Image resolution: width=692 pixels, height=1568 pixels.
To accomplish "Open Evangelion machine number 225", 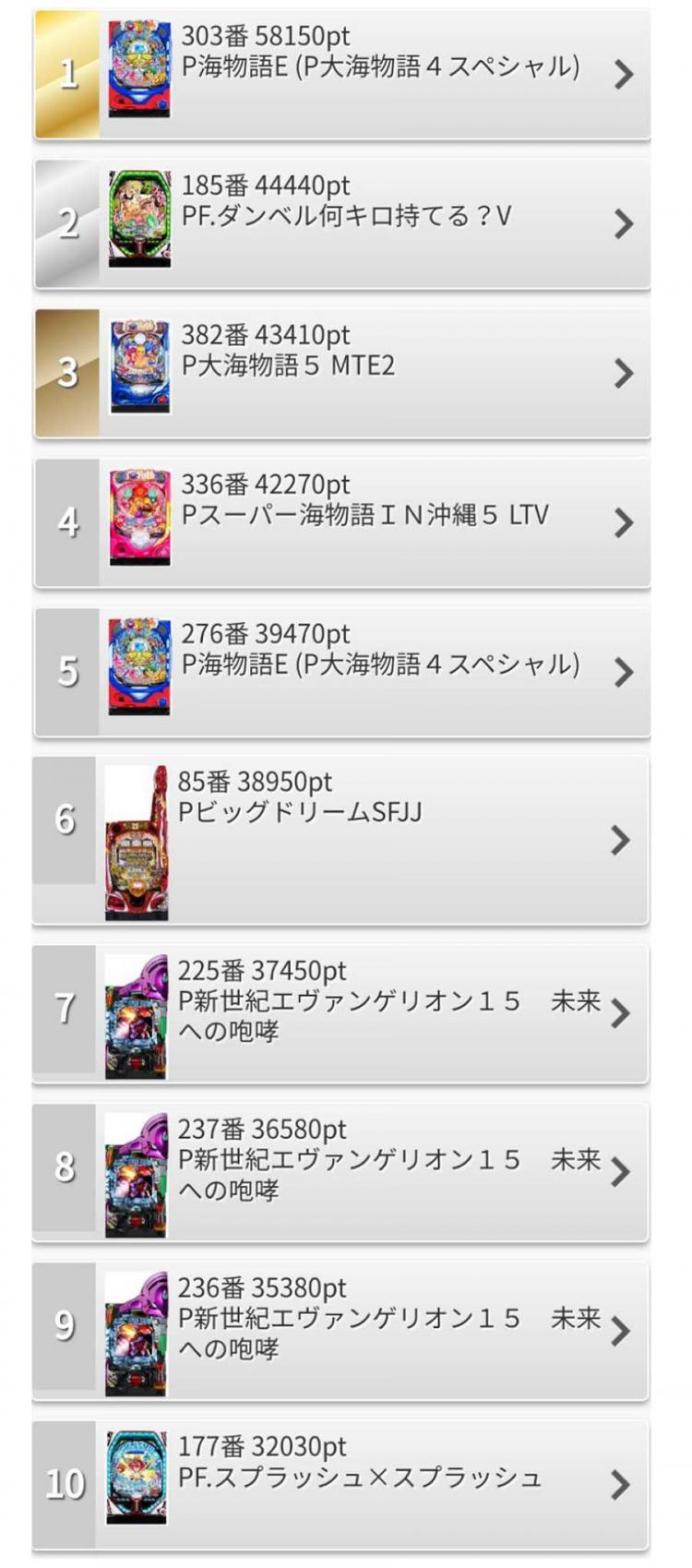I will coord(340,1013).
